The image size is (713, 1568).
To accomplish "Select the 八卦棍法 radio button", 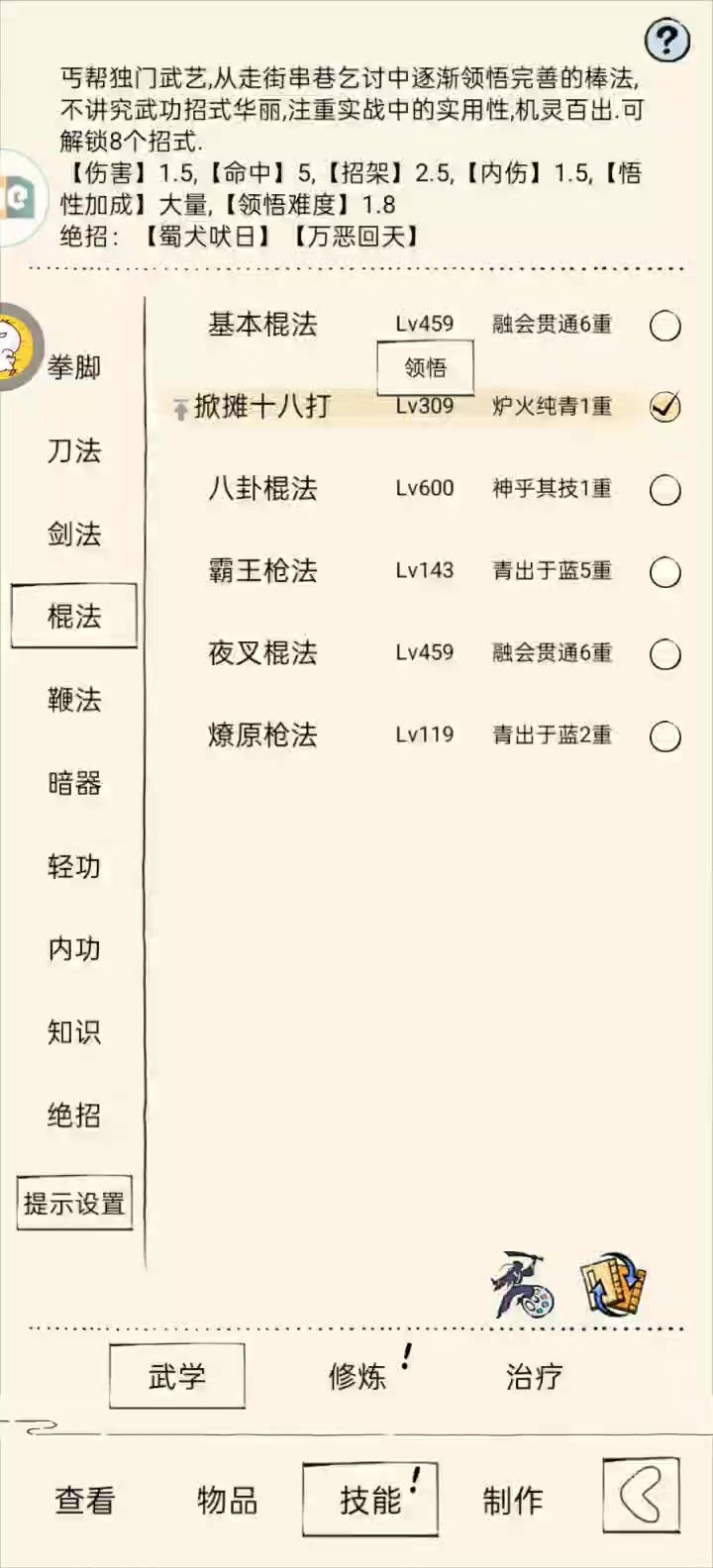I will coord(665,490).
